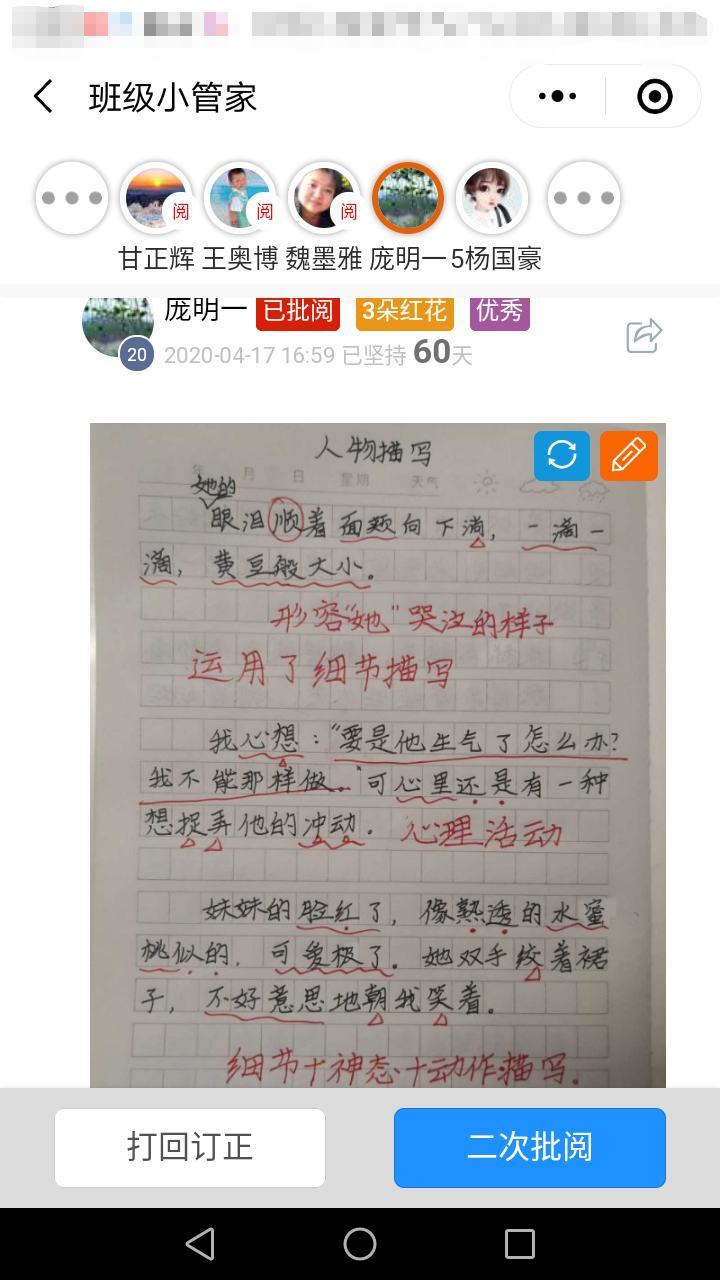Open recent apps from the navigation bar
720x1280 pixels.
[x=519, y=1244]
